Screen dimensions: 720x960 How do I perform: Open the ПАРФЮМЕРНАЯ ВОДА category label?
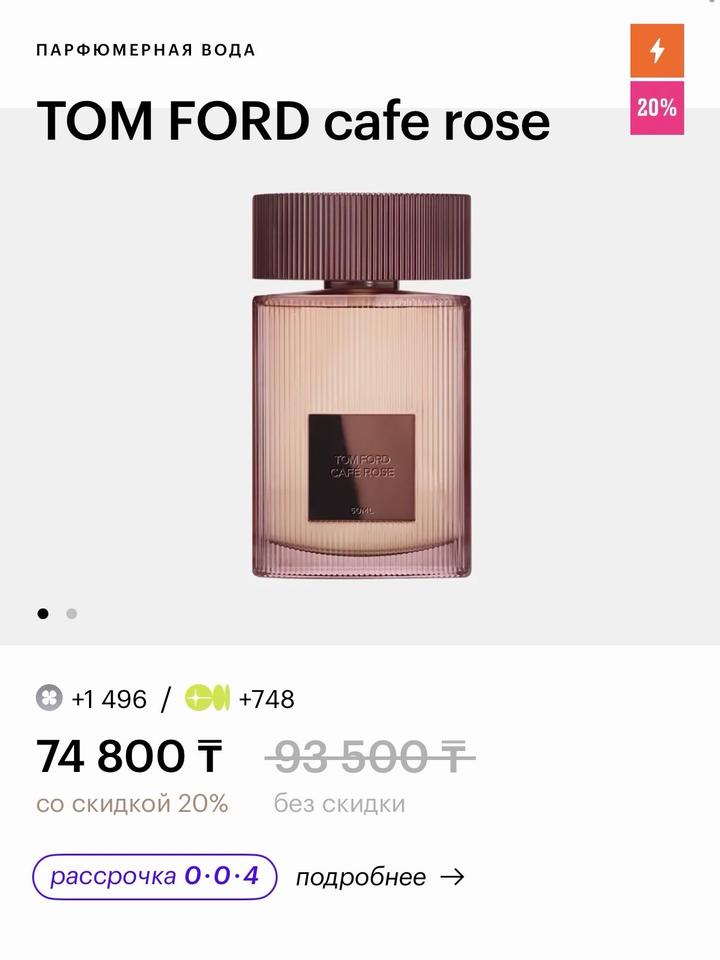point(145,48)
